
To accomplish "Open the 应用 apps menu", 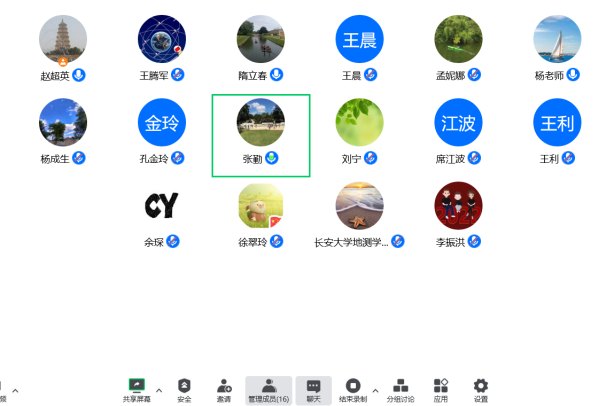I will point(441,388).
